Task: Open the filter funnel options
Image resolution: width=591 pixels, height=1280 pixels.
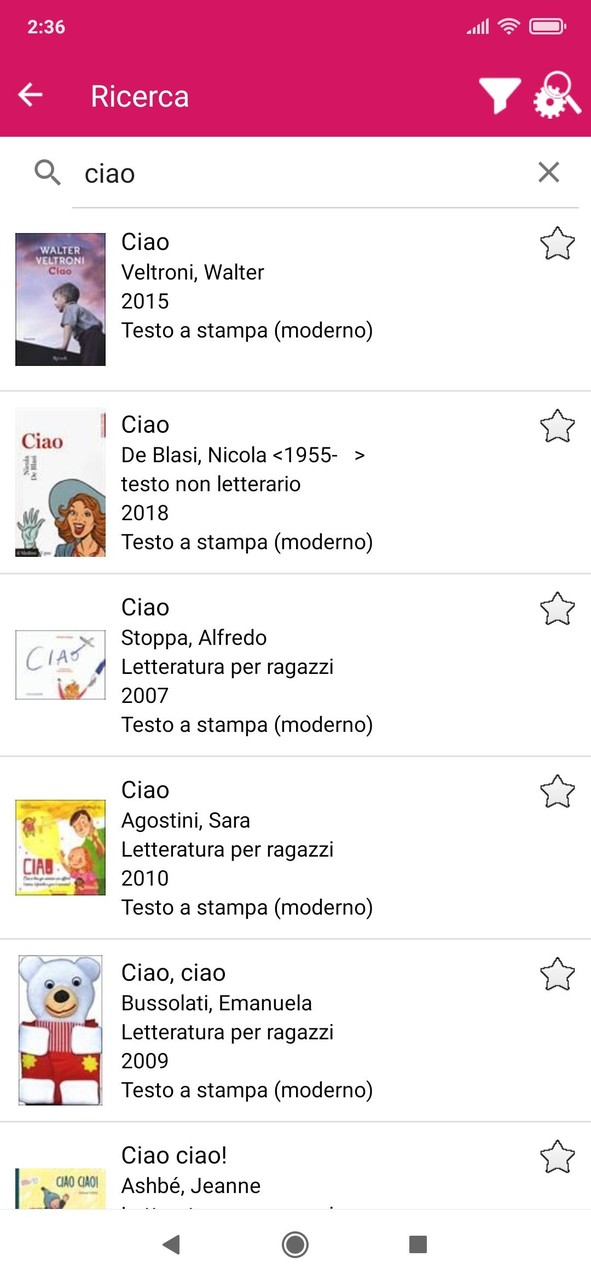Action: (x=499, y=96)
